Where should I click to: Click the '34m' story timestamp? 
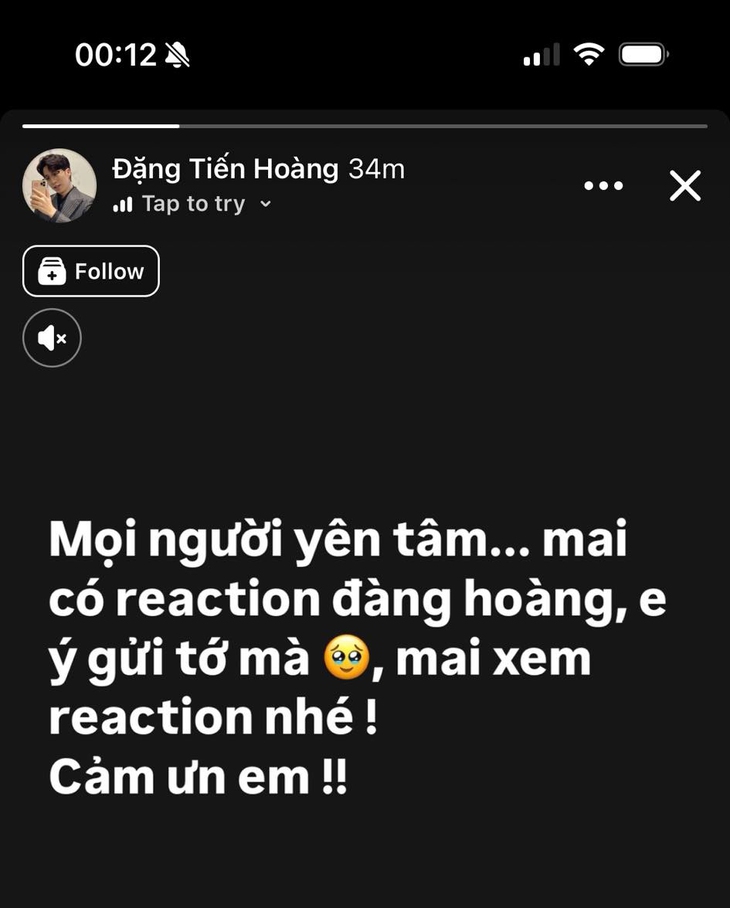coord(376,169)
